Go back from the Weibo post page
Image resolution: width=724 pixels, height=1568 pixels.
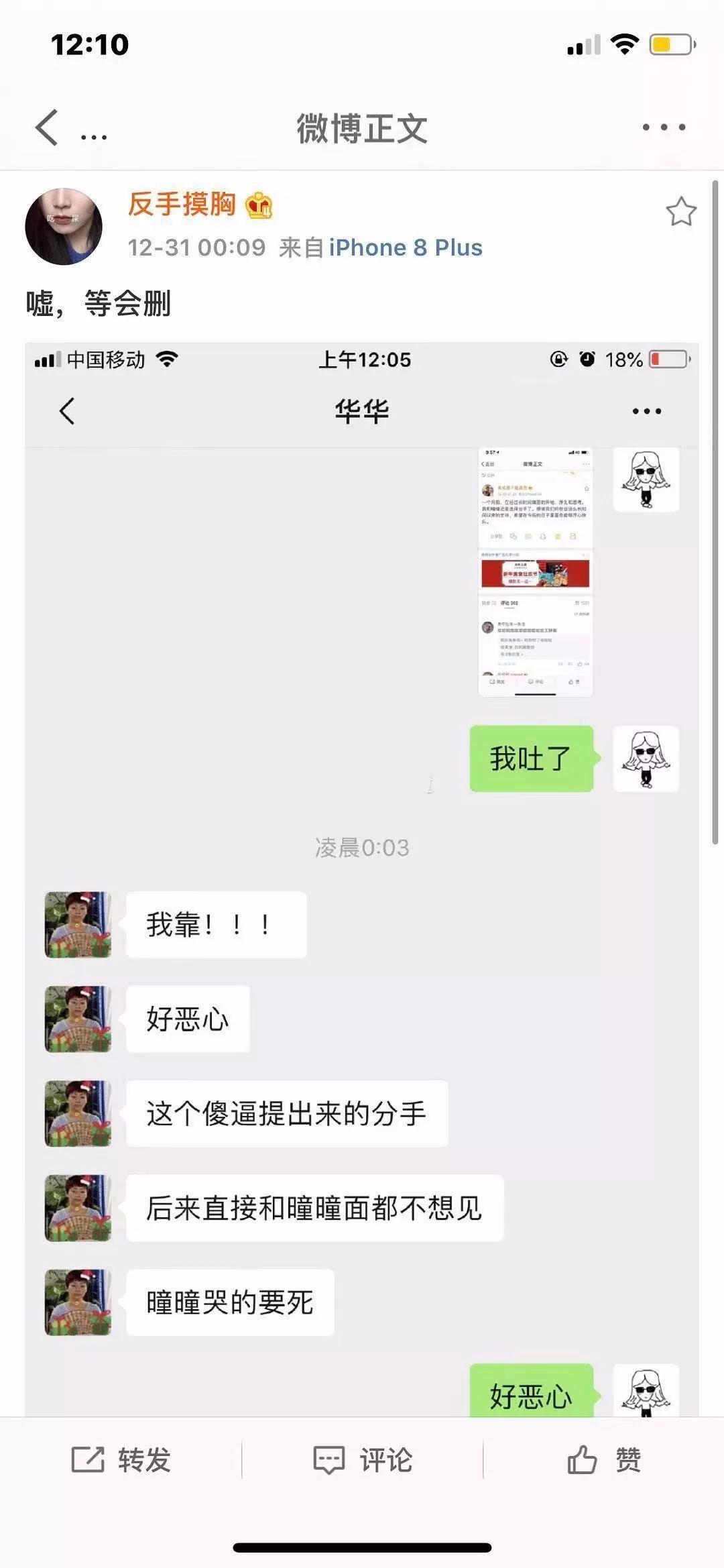(x=47, y=127)
